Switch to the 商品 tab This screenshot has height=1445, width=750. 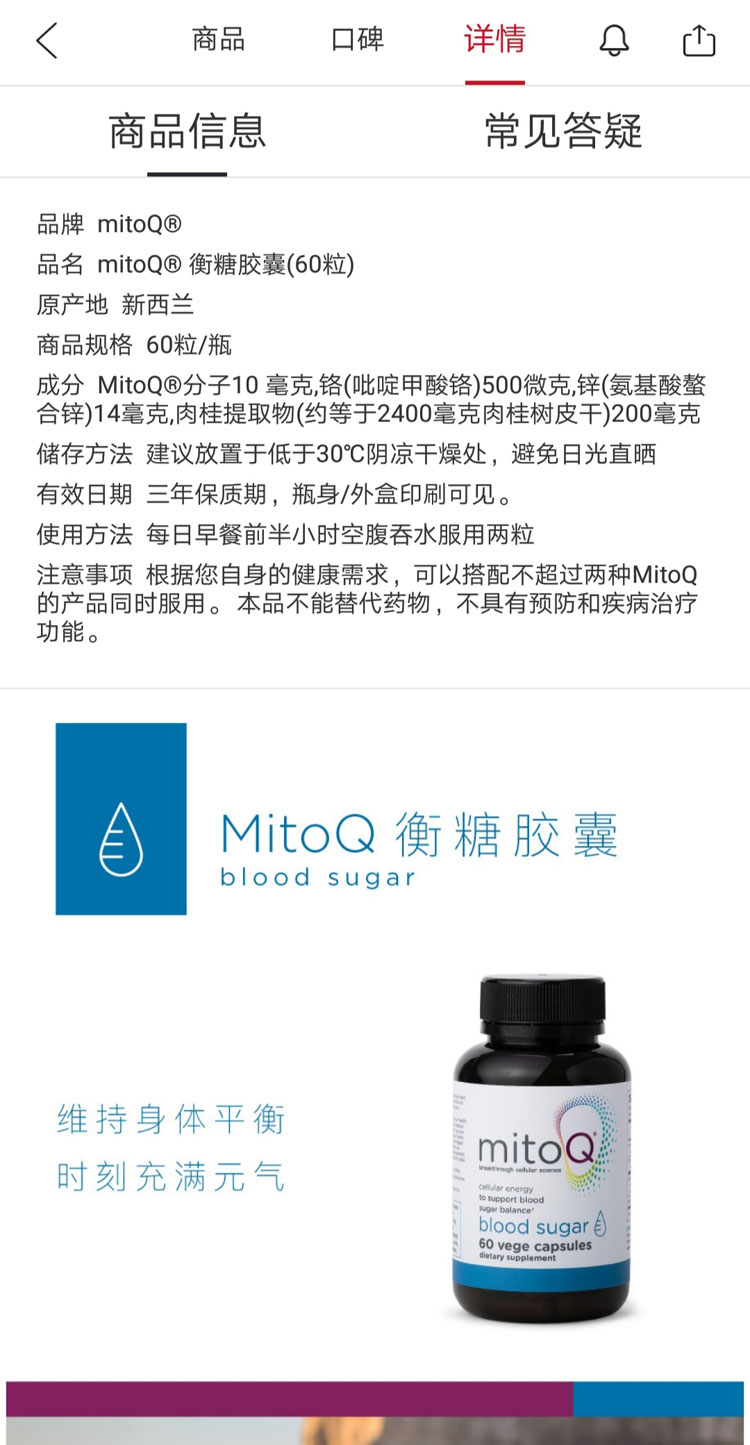point(218,40)
